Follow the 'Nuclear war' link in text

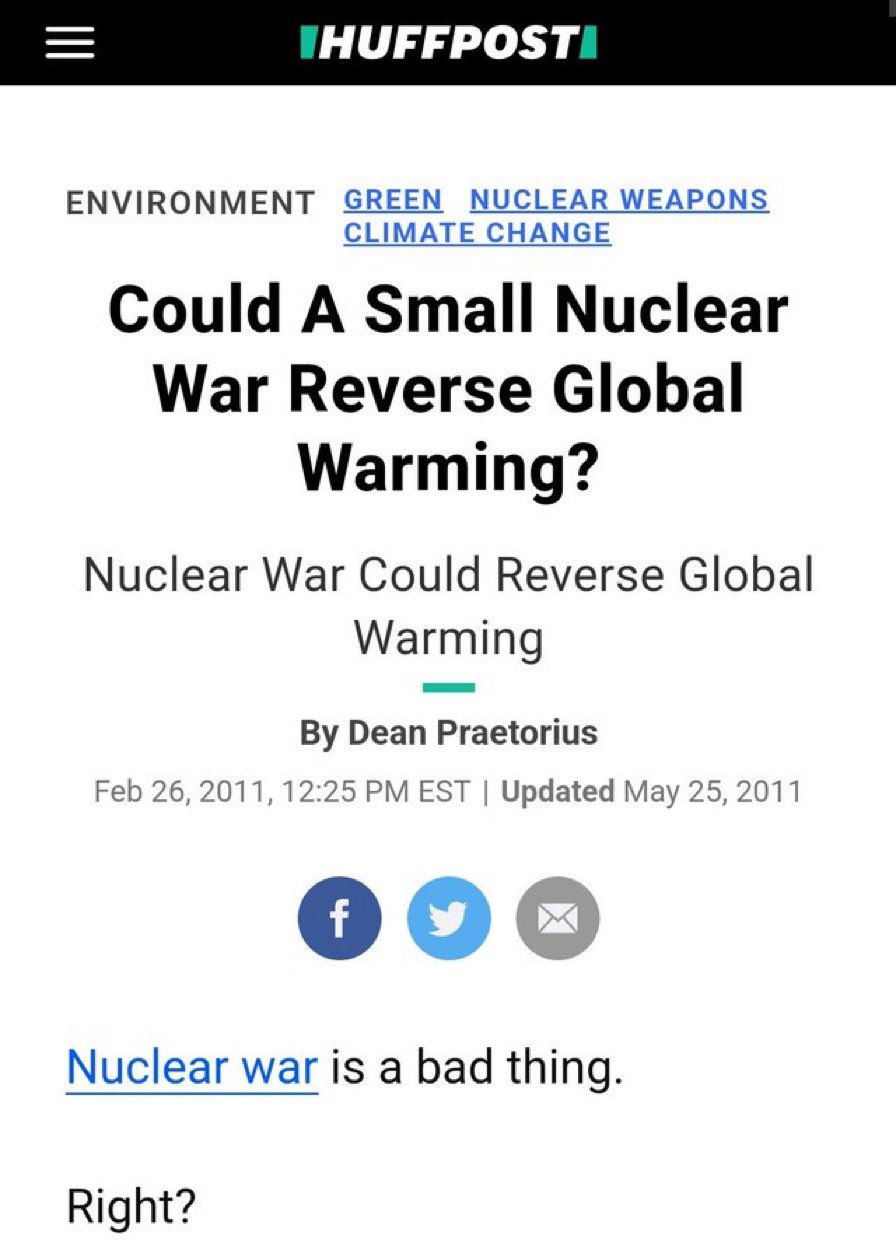[192, 1069]
